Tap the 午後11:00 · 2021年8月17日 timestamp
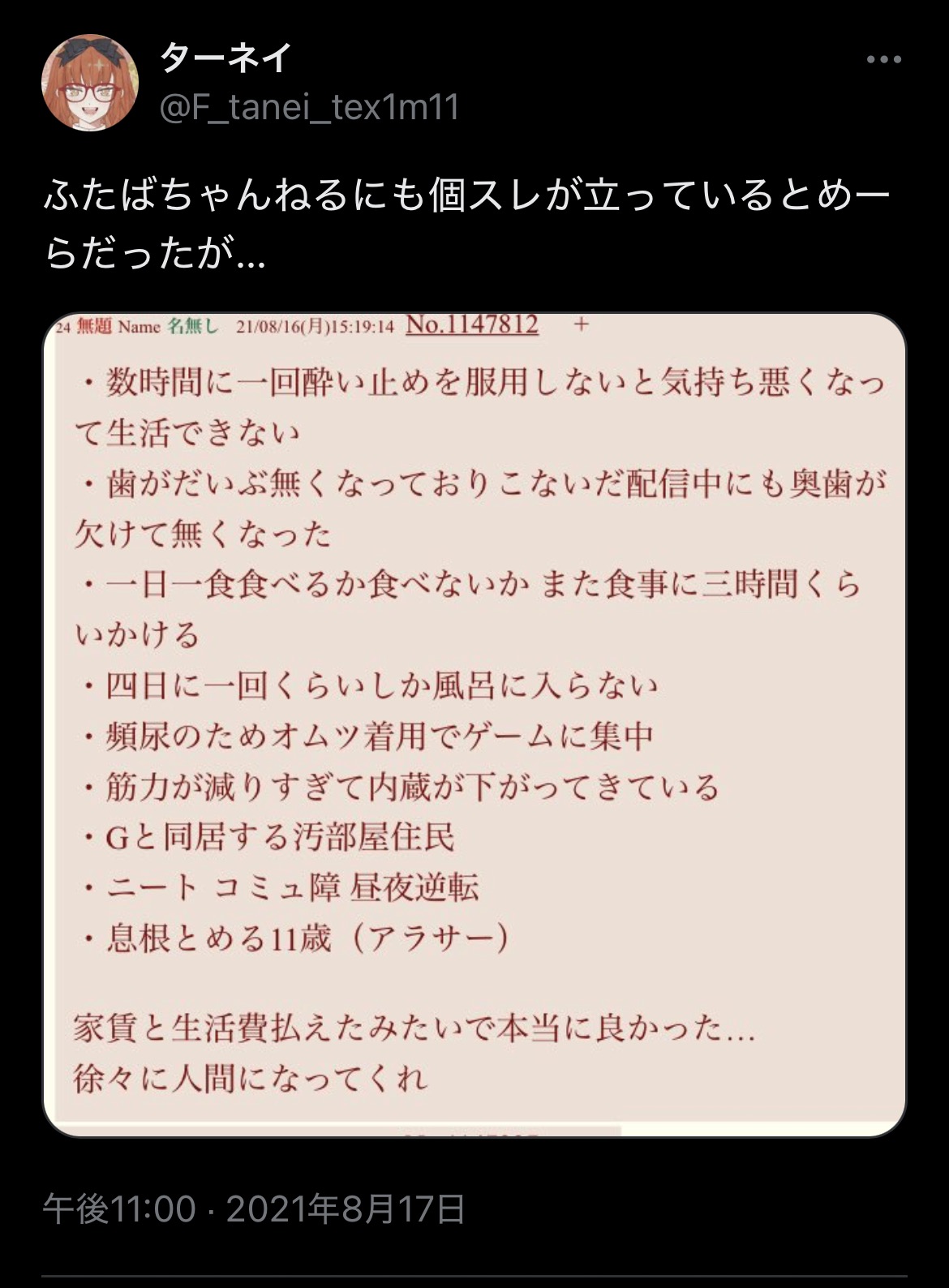 pos(254,1209)
